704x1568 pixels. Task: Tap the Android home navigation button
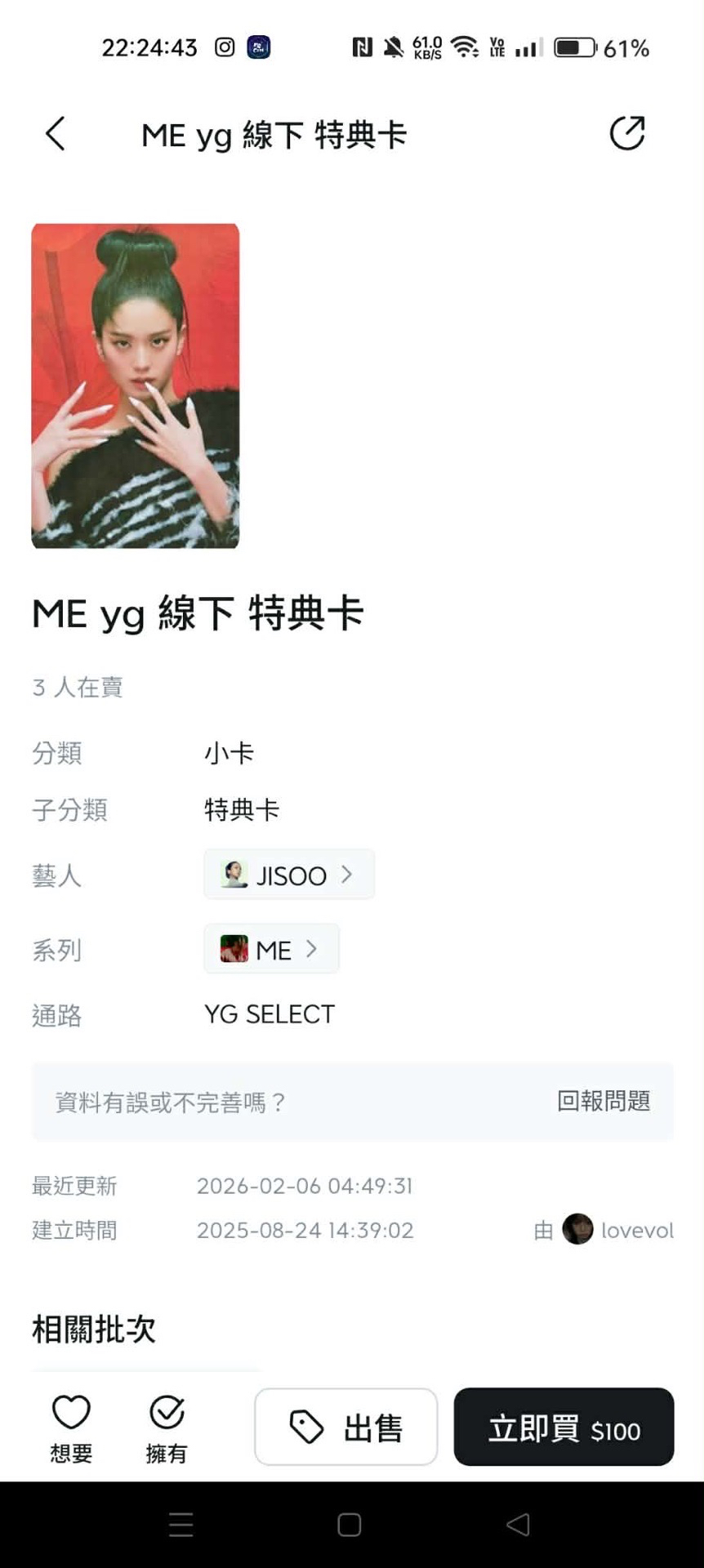(x=349, y=1524)
